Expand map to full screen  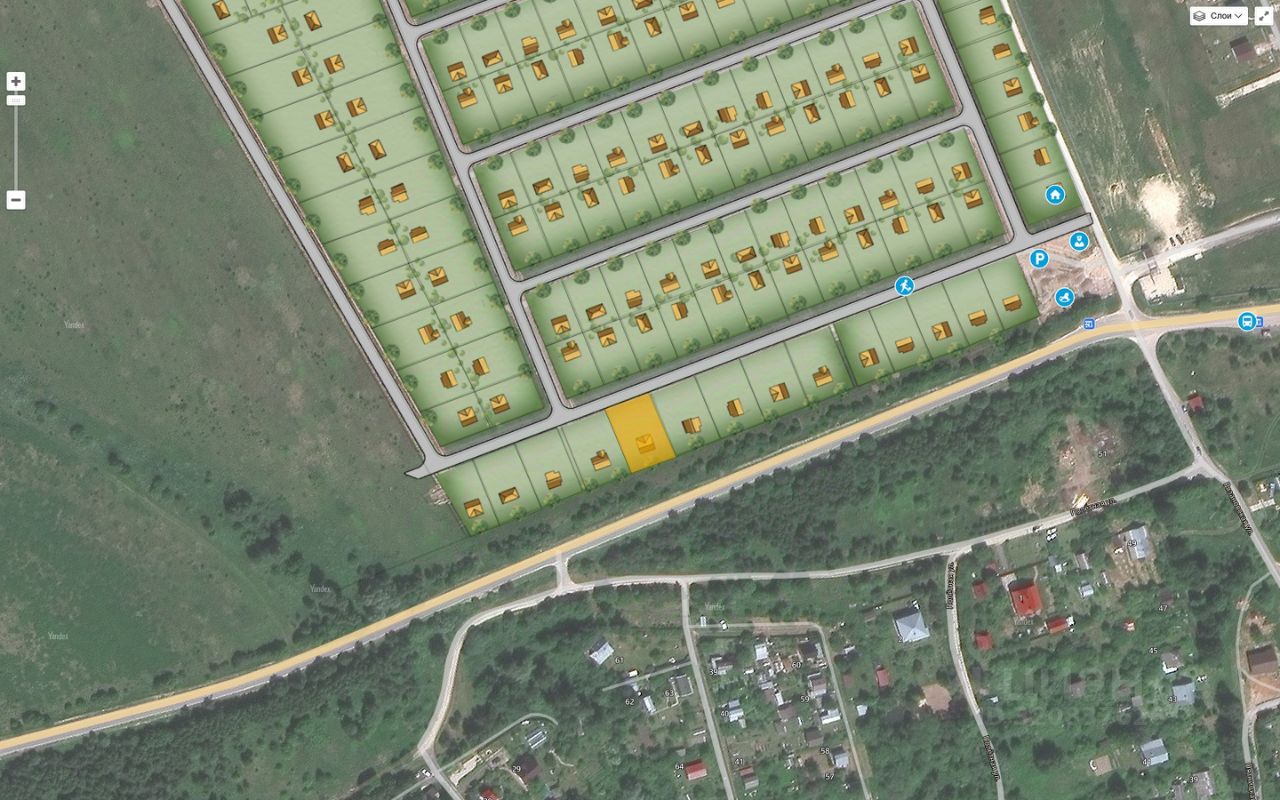point(1266,16)
